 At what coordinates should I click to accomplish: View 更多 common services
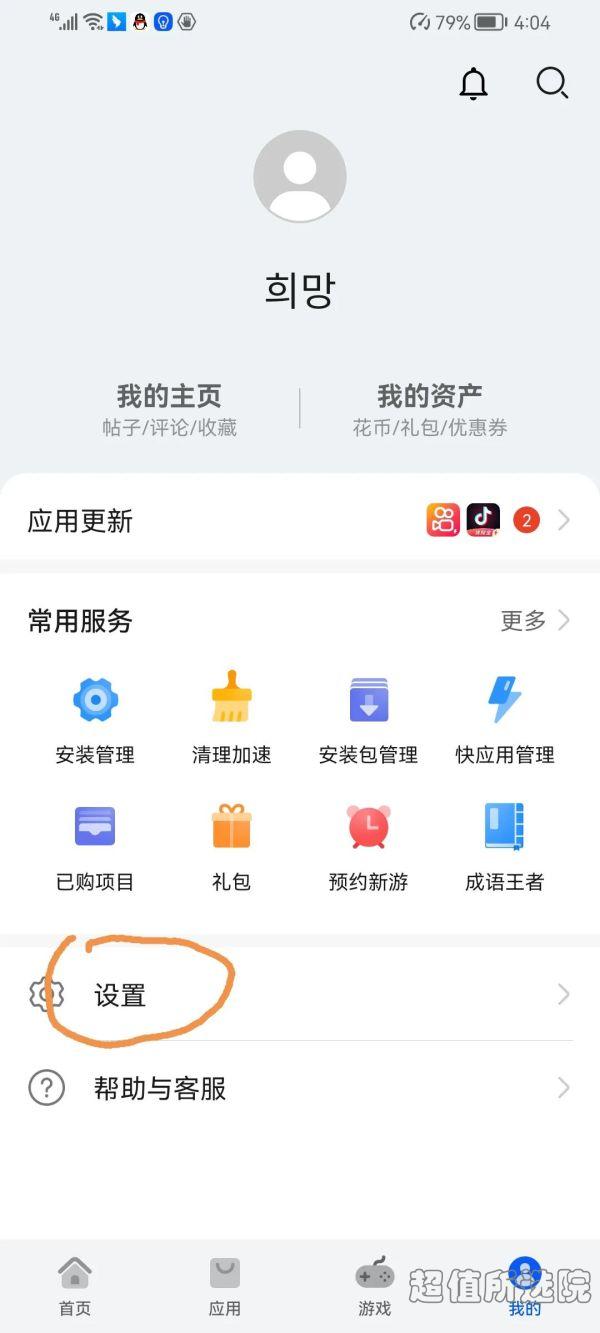(x=535, y=620)
